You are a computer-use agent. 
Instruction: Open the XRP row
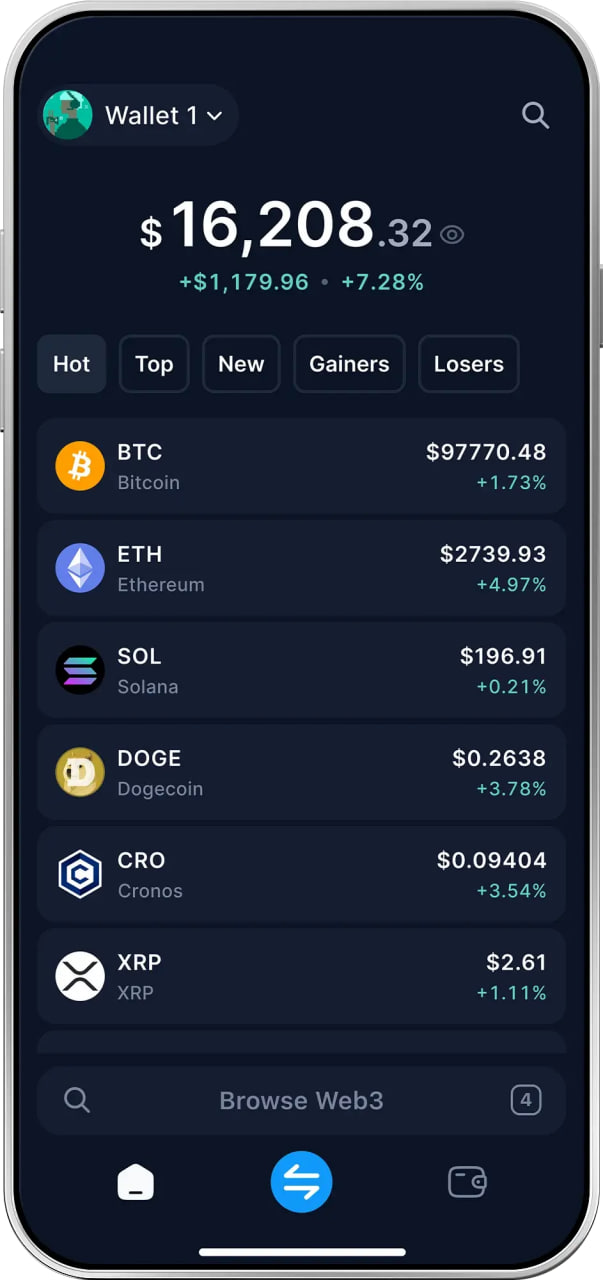(301, 977)
